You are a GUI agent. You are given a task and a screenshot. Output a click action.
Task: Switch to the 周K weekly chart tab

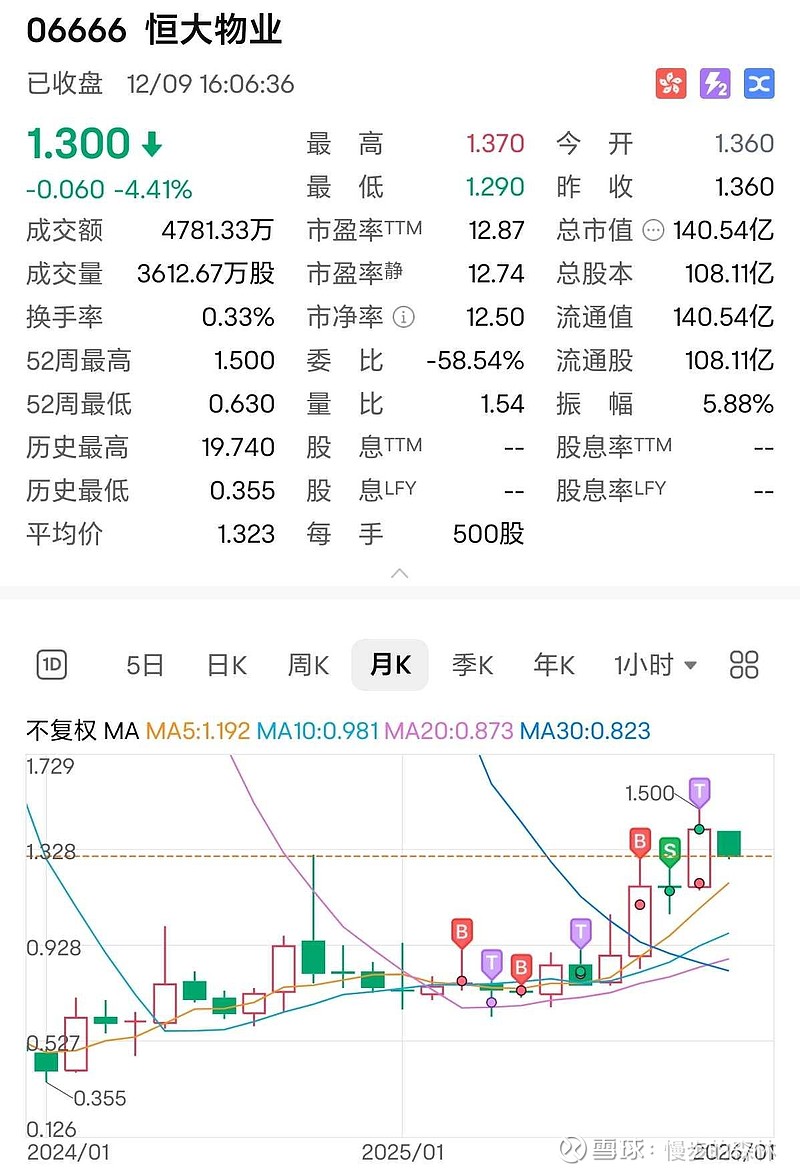point(307,664)
